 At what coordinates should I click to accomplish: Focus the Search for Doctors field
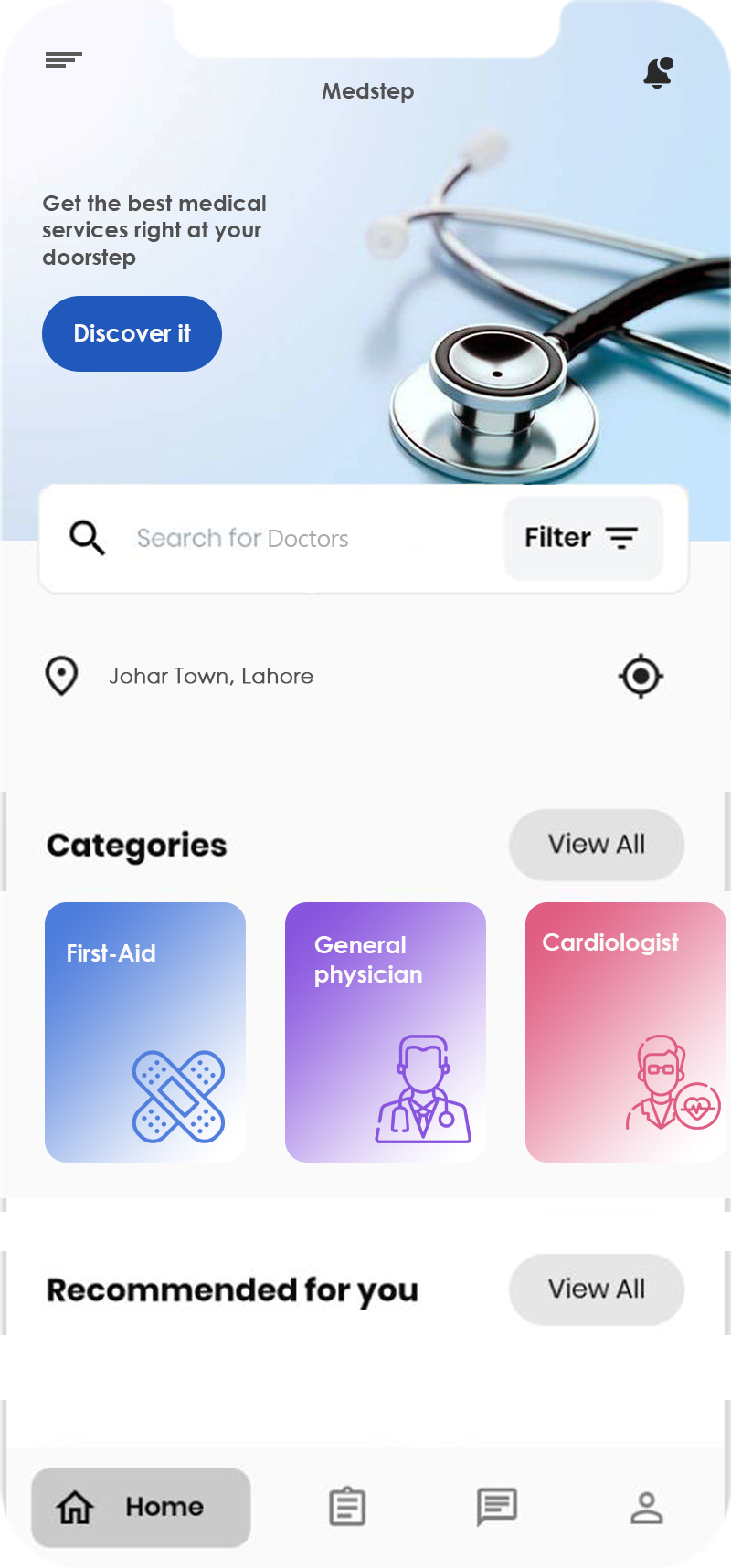[x=274, y=539]
